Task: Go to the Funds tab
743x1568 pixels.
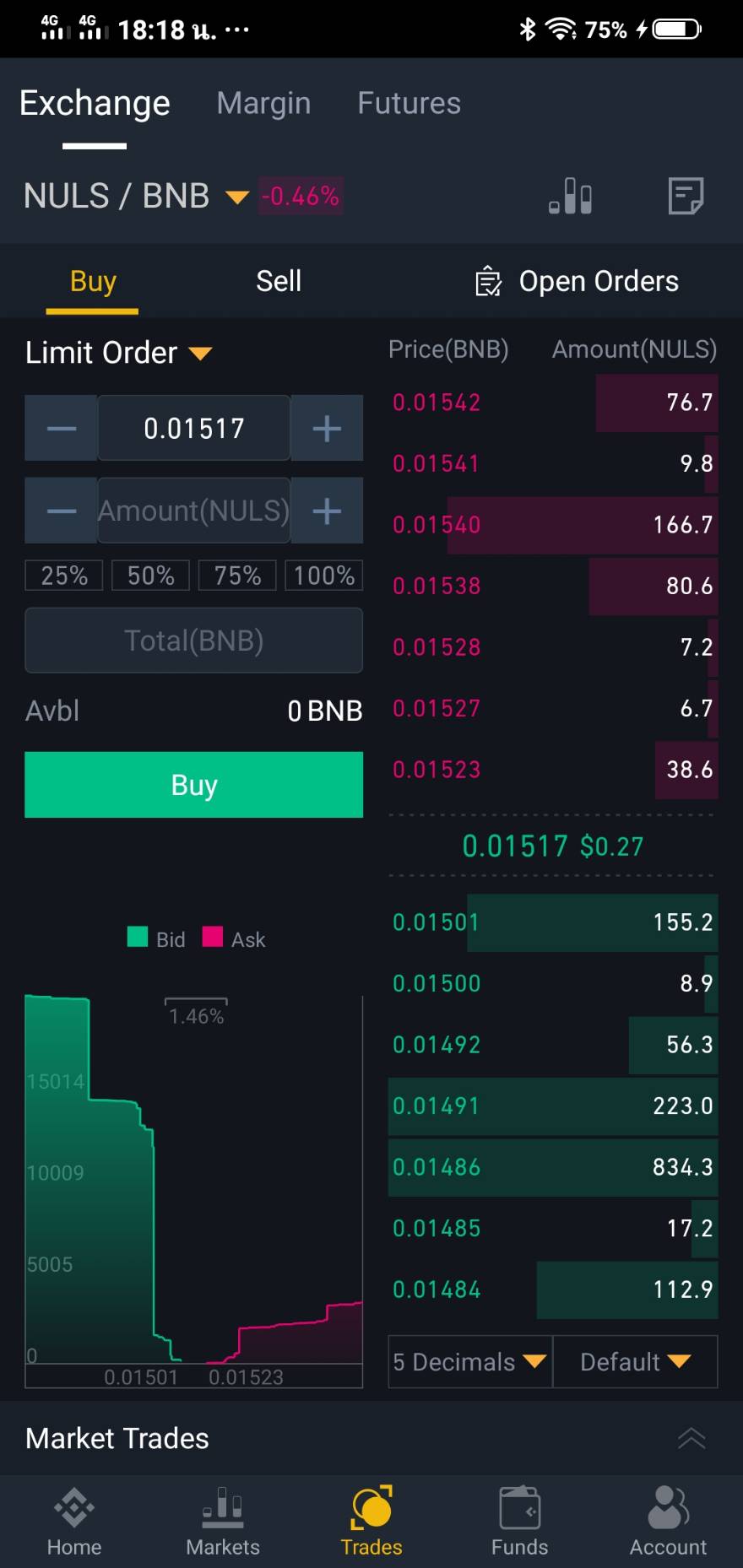Action: [520, 1522]
